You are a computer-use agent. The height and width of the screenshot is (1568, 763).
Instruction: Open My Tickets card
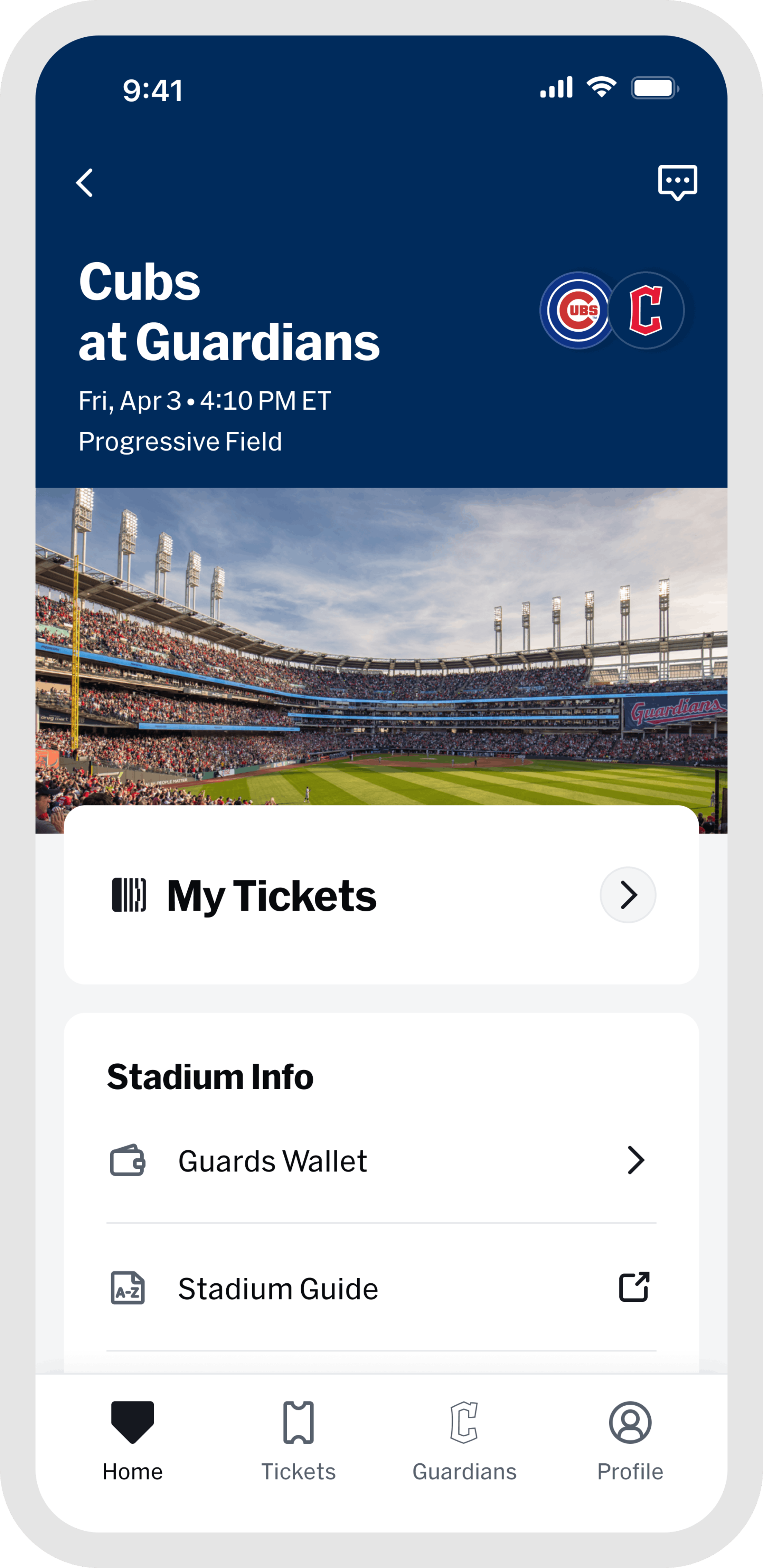[x=381, y=895]
